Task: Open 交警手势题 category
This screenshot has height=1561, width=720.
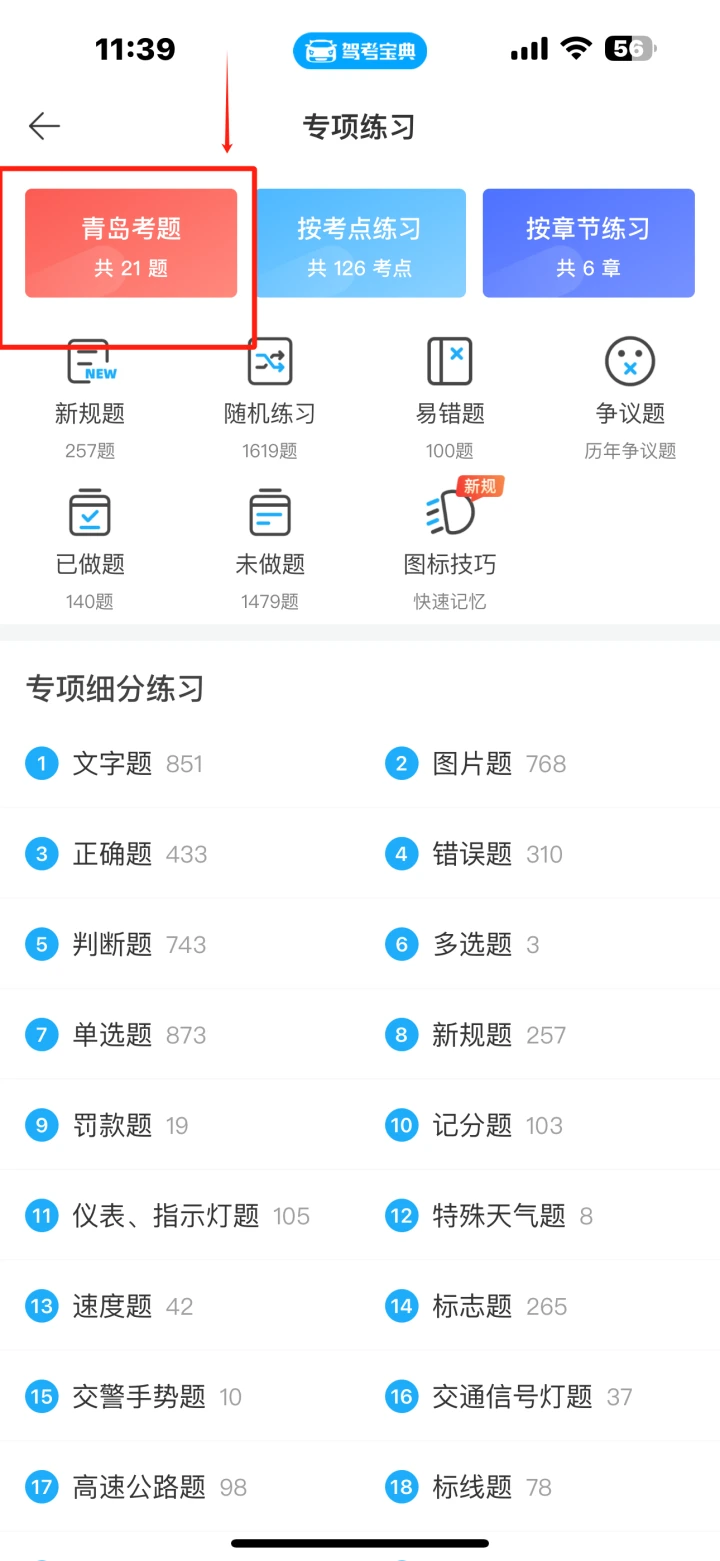Action: point(180,1397)
